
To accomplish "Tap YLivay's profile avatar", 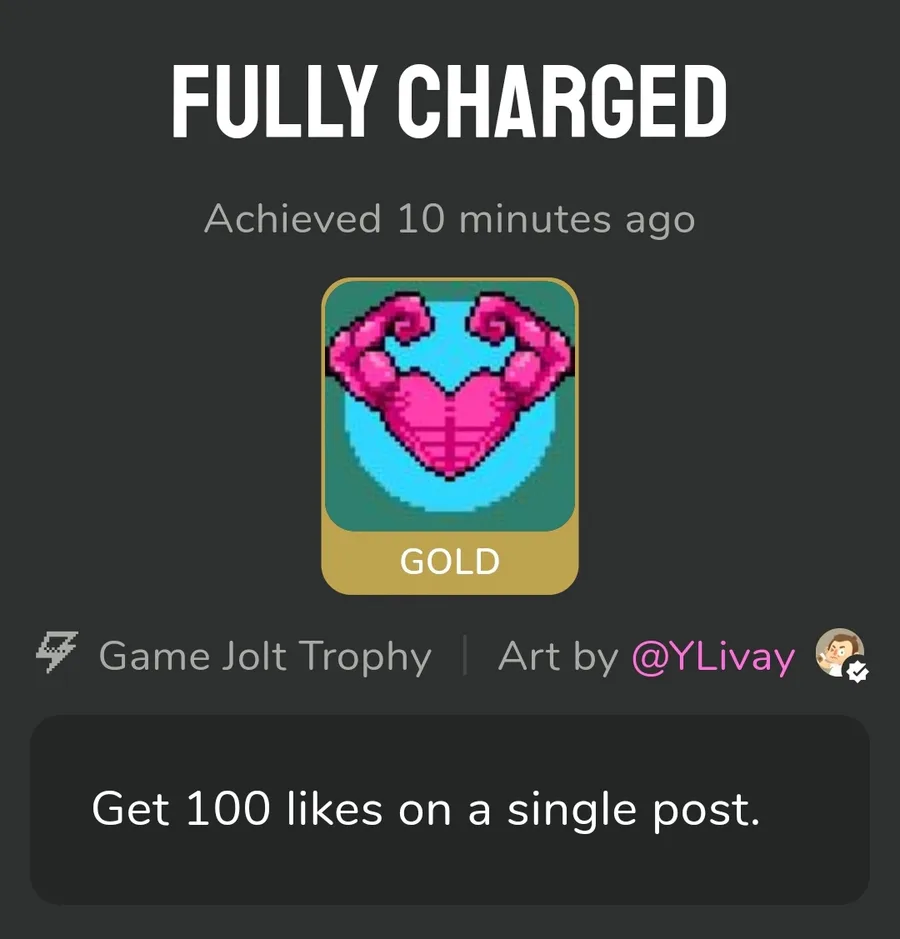I will pos(838,652).
